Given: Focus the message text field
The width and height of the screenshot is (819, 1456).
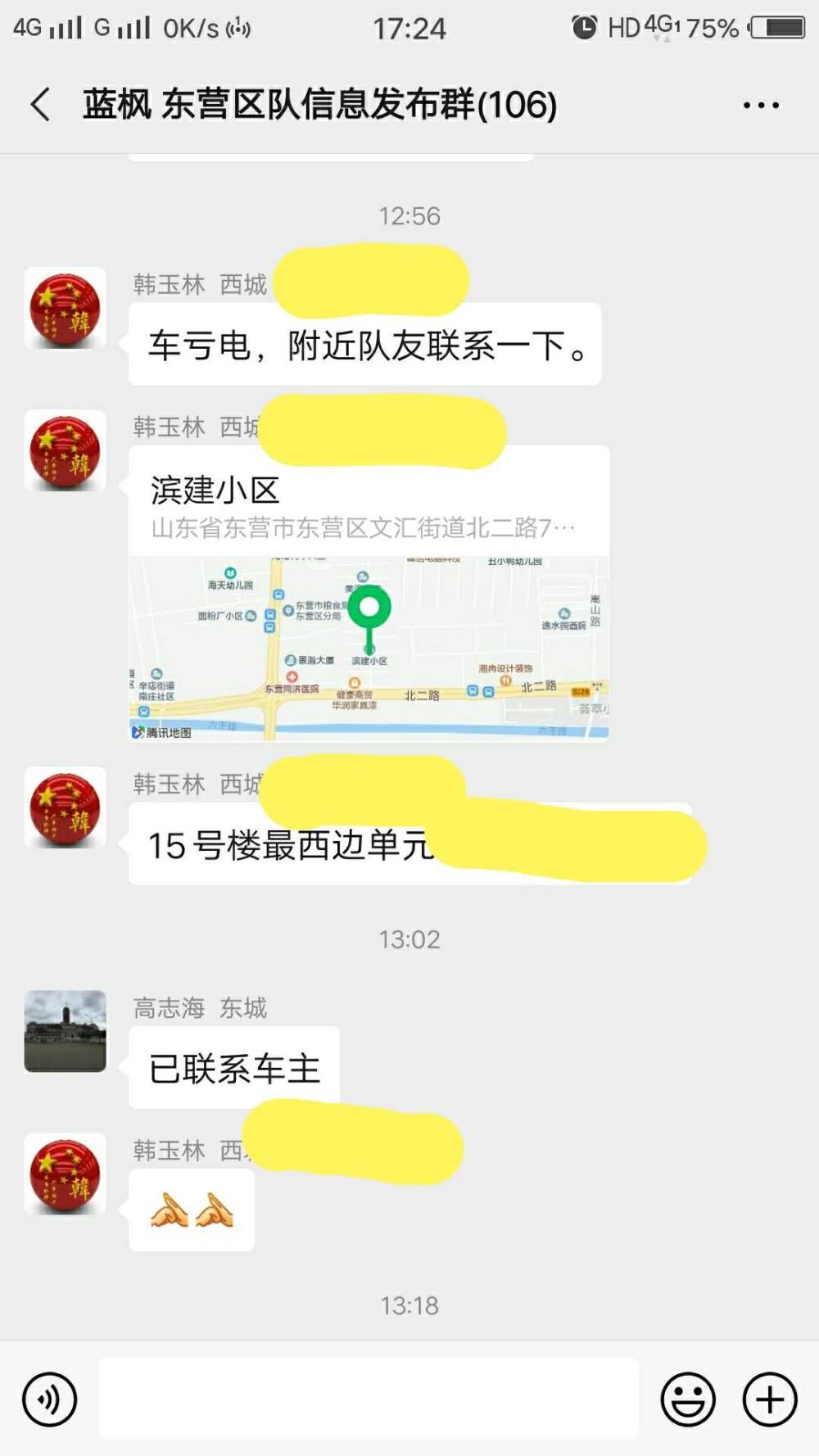Looking at the screenshot, I should click(x=369, y=1398).
